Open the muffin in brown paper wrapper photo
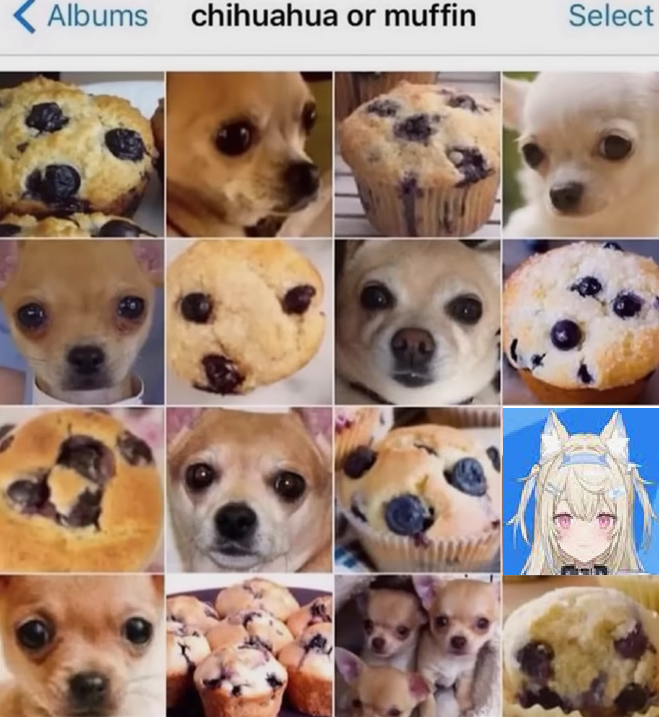Viewport: 660px width, 717px height. coord(417,154)
